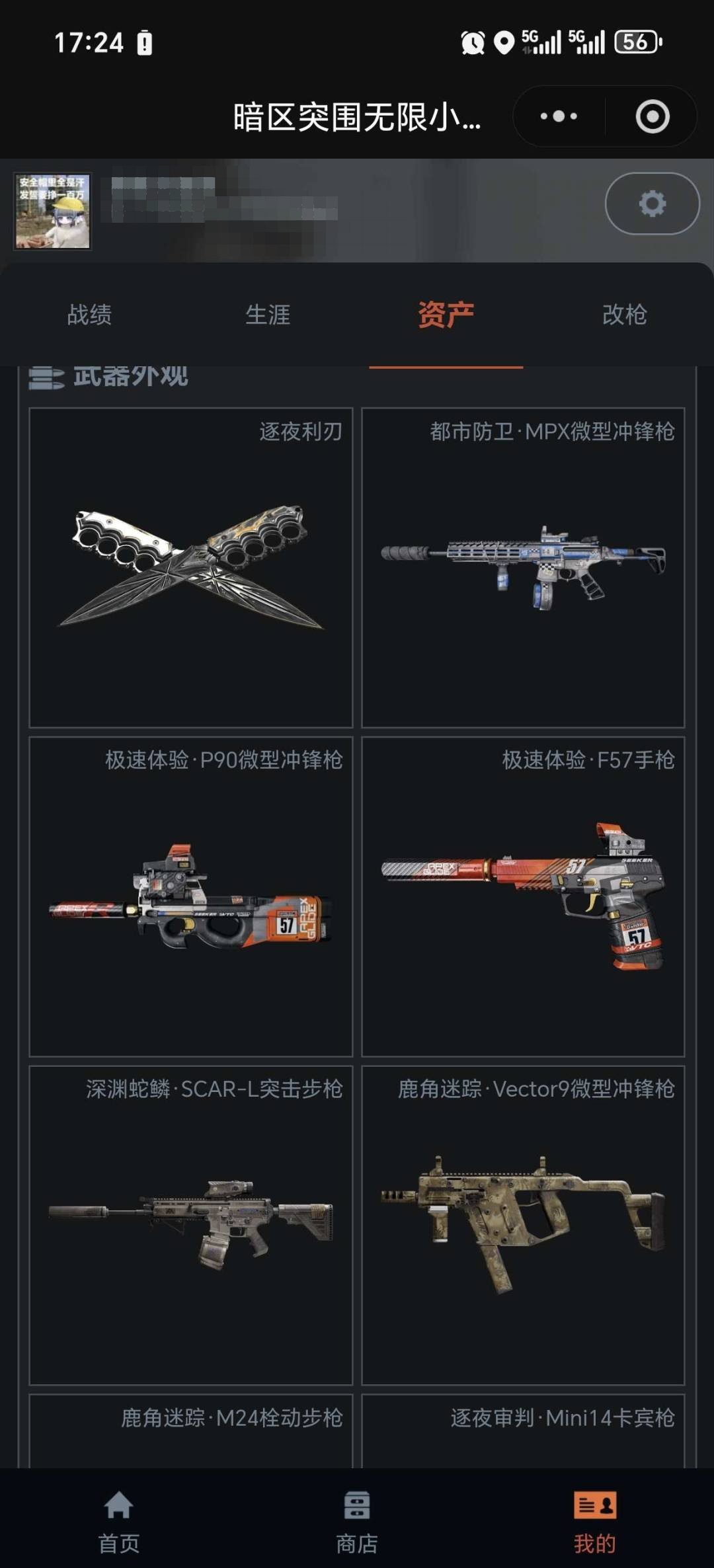714x1568 pixels.
Task: Open the mini program more options menu
Action: click(559, 116)
